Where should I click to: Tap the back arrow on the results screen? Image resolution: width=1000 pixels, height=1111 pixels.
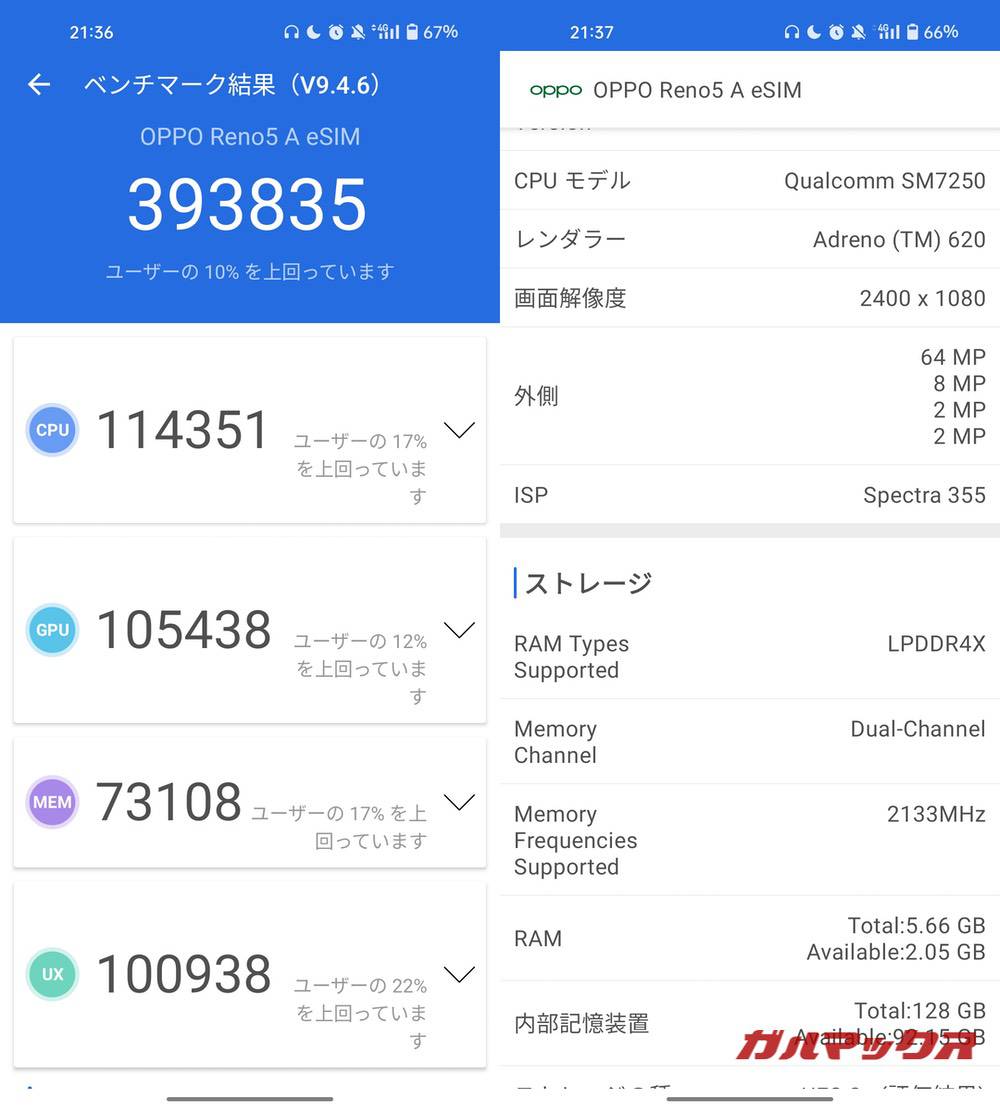[x=38, y=84]
